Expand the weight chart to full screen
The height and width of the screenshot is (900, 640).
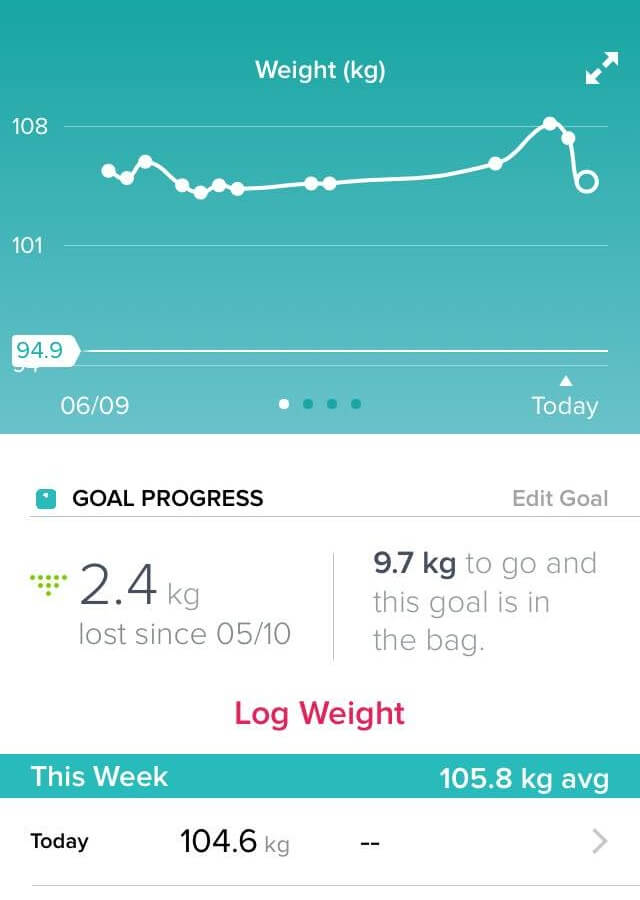(601, 69)
